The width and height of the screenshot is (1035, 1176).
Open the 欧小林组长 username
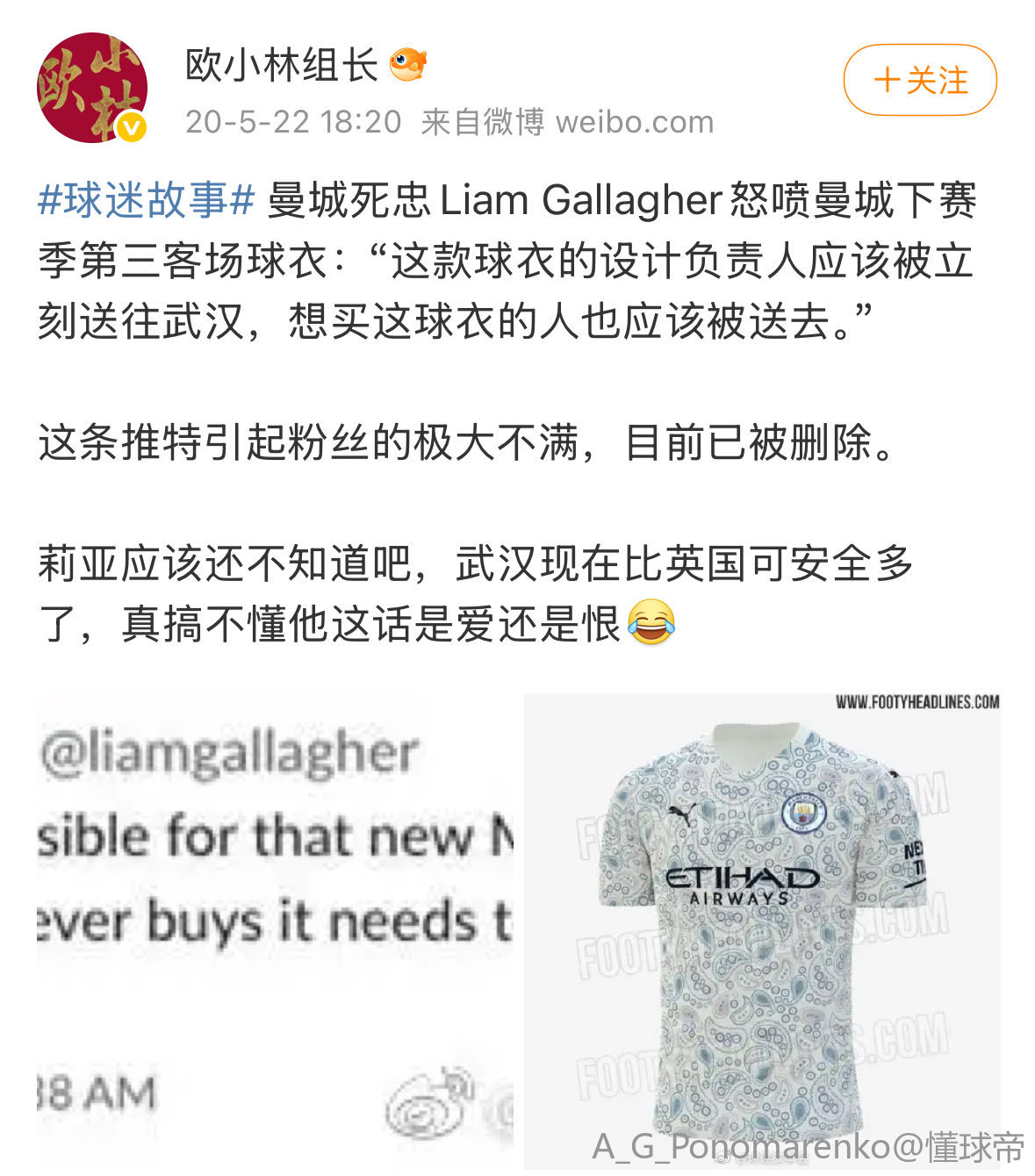pyautogui.click(x=281, y=65)
